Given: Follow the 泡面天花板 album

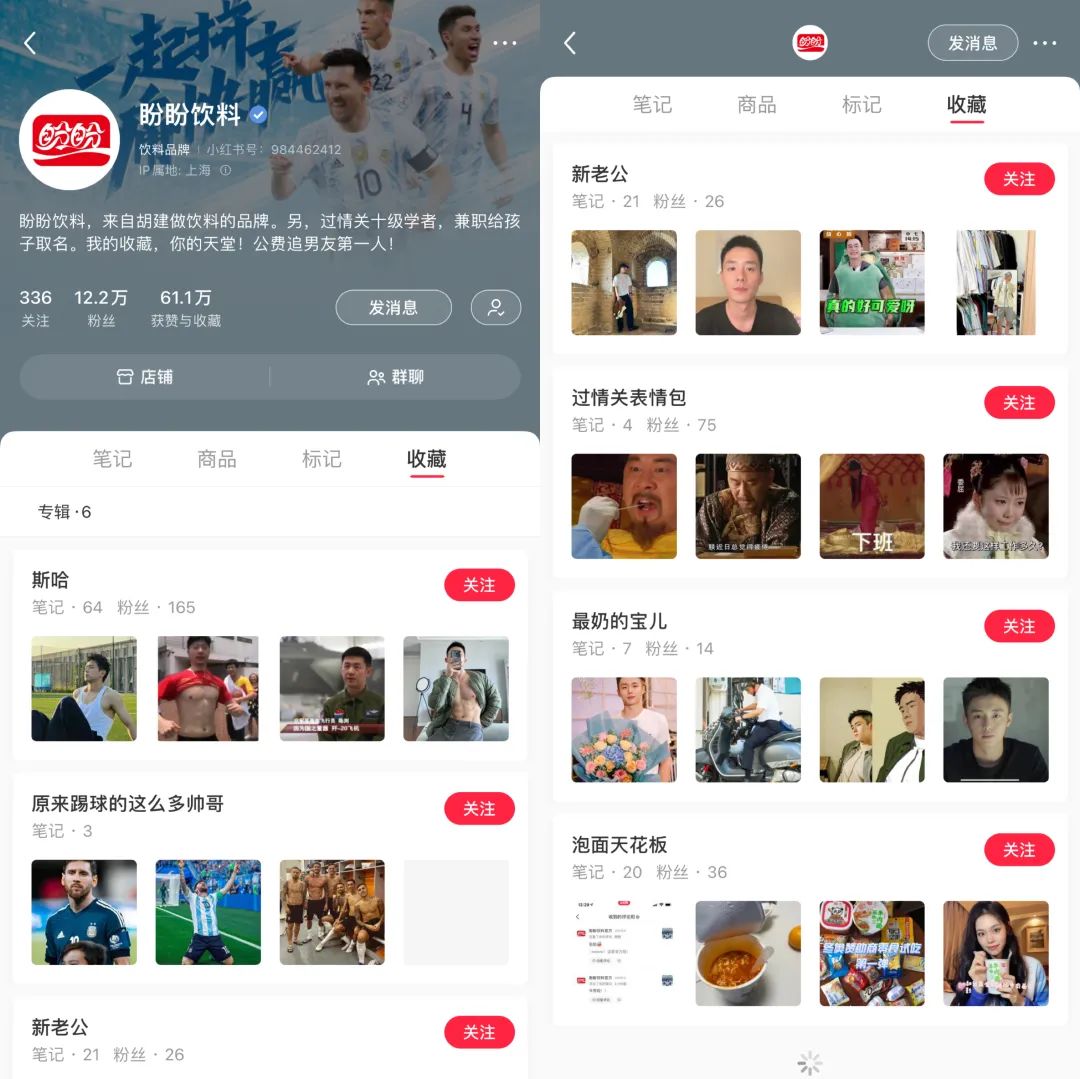Looking at the screenshot, I should pos(1019,849).
